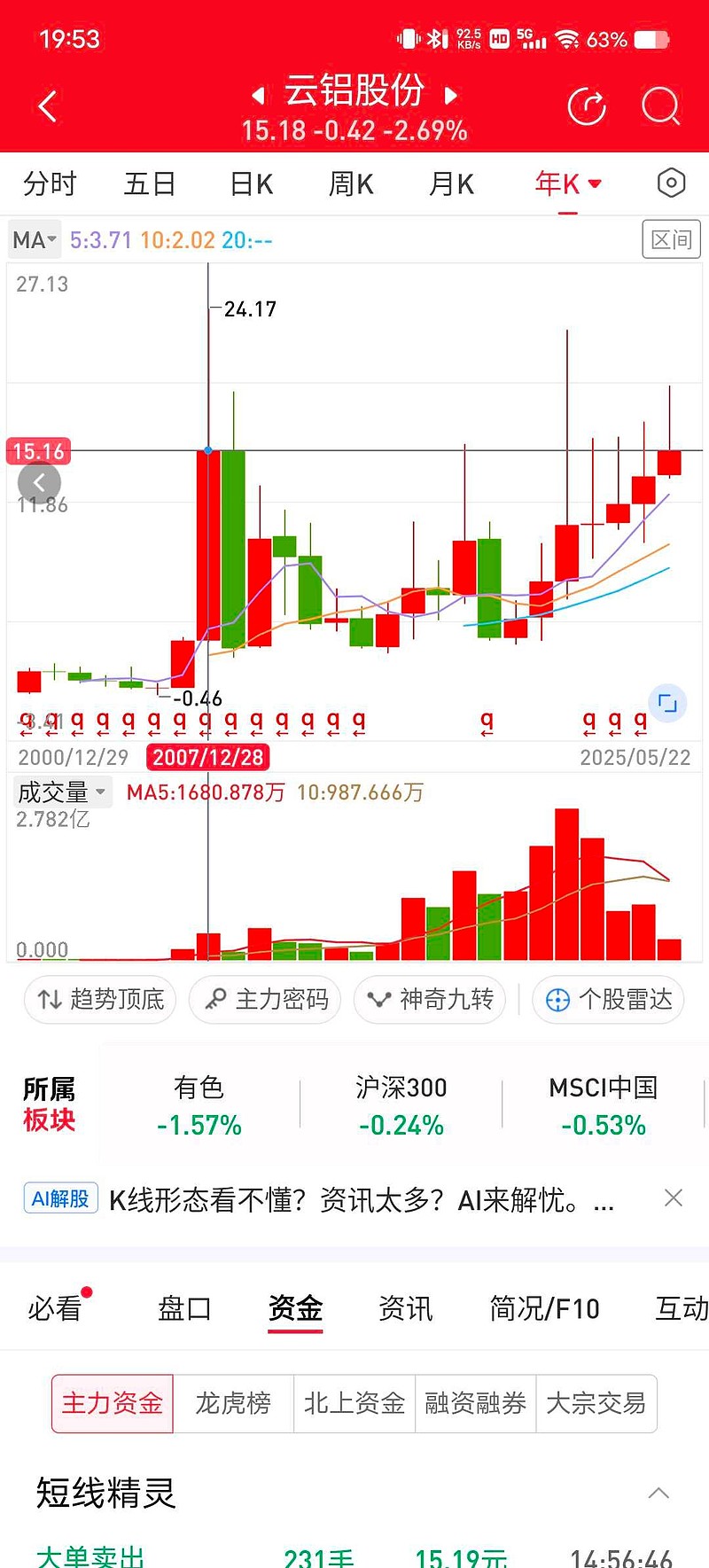Screen dimensions: 709x1568
Task: Switch to the 五日 chart tab
Action: [x=150, y=184]
